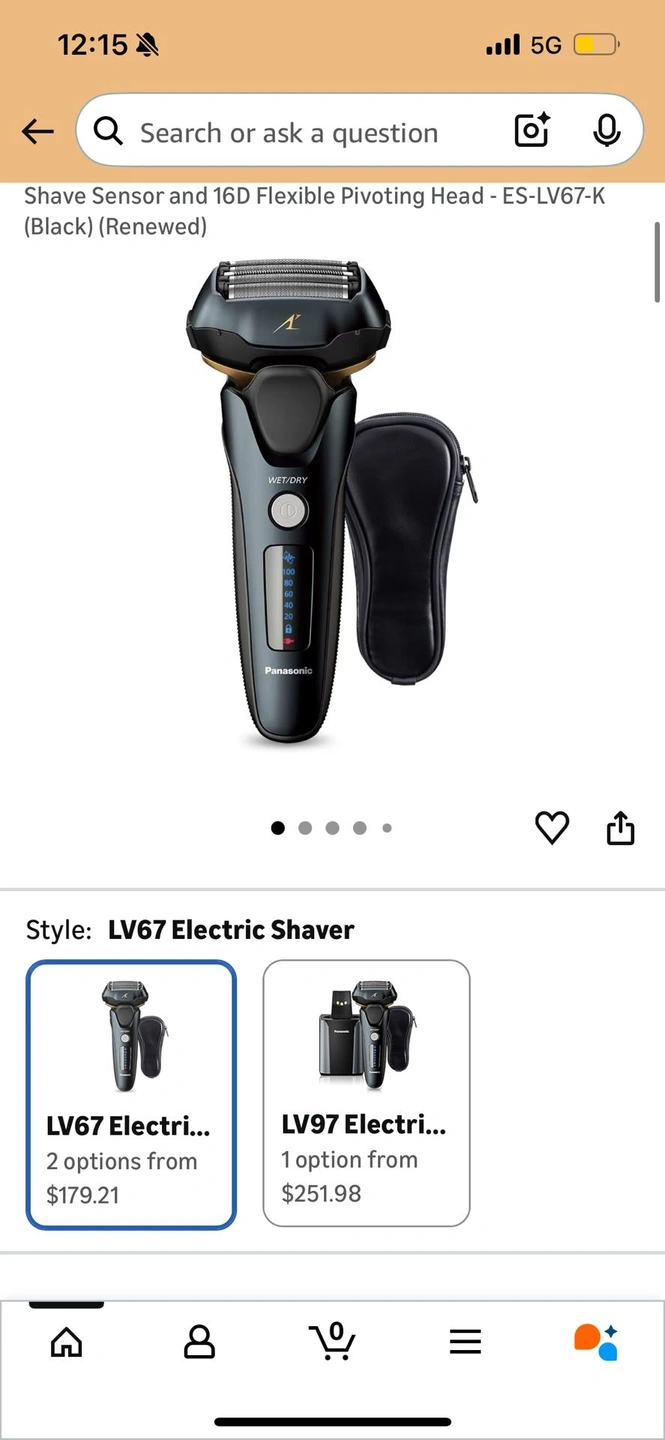Open the AI shopping assistant

[x=596, y=1342]
